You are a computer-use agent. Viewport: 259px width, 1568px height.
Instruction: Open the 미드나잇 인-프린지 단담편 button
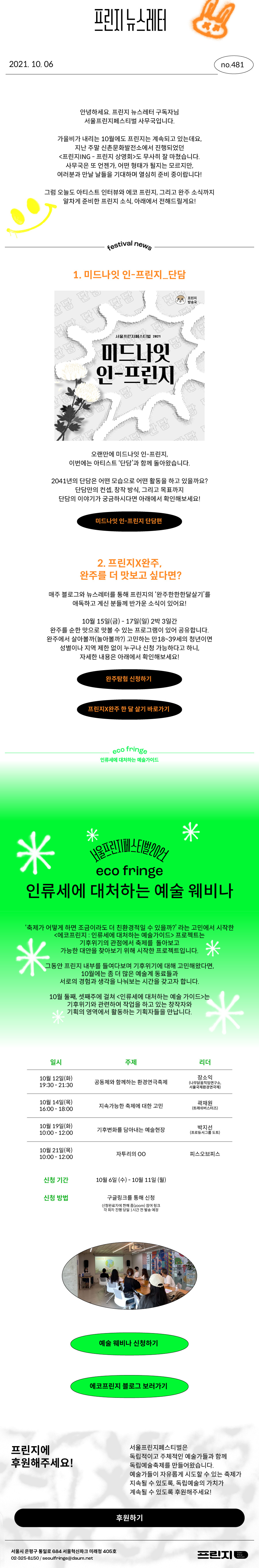(x=129, y=521)
